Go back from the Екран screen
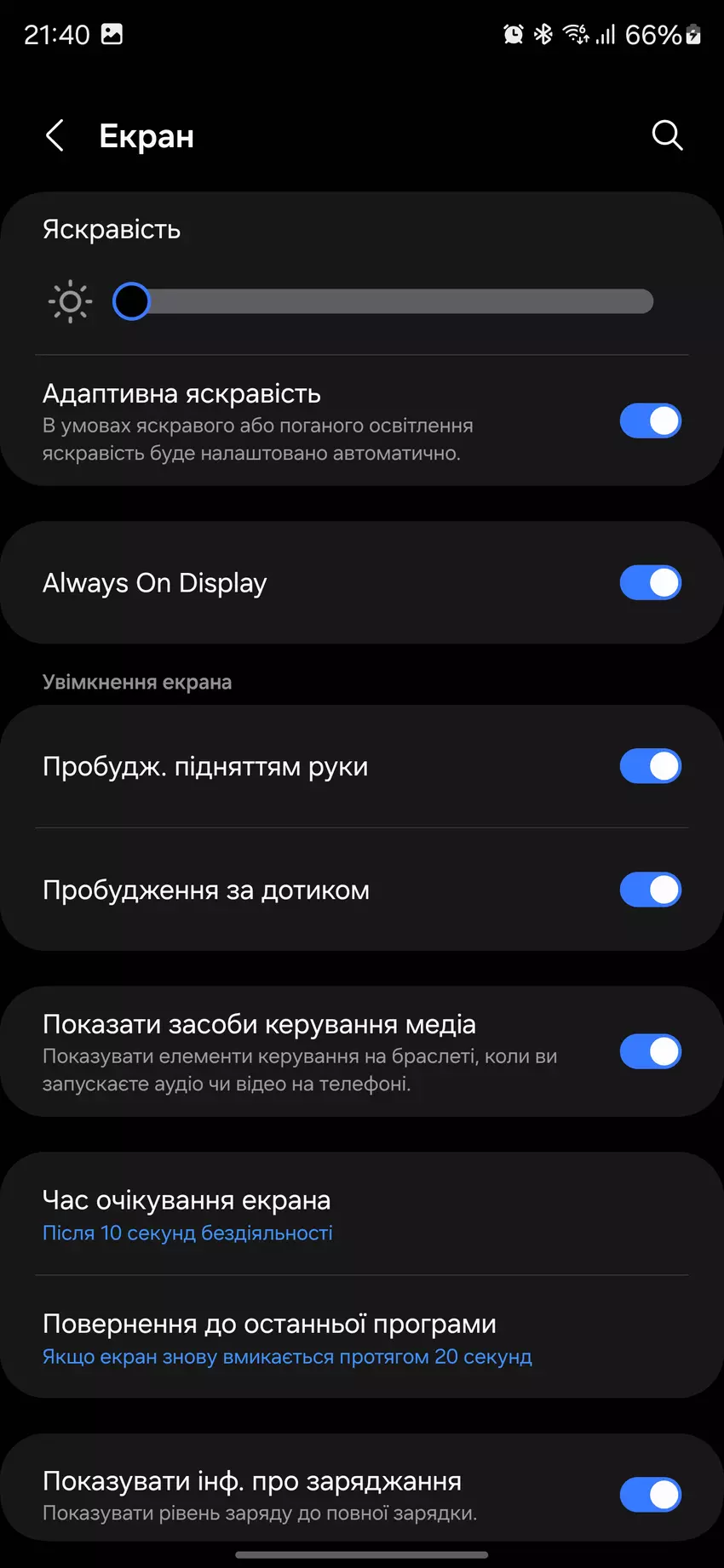Viewport: 724px width, 1568px height. coord(55,135)
